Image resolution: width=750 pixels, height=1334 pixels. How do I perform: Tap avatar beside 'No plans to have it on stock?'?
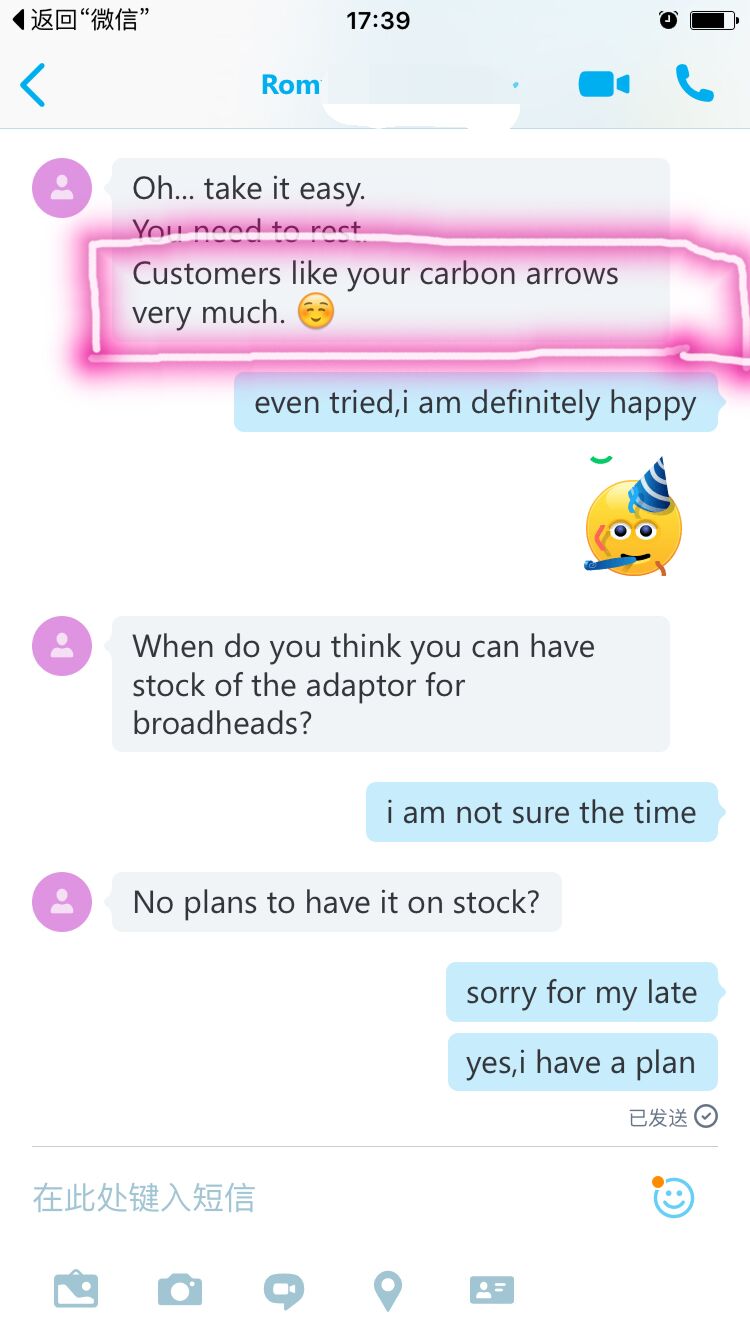pyautogui.click(x=62, y=902)
